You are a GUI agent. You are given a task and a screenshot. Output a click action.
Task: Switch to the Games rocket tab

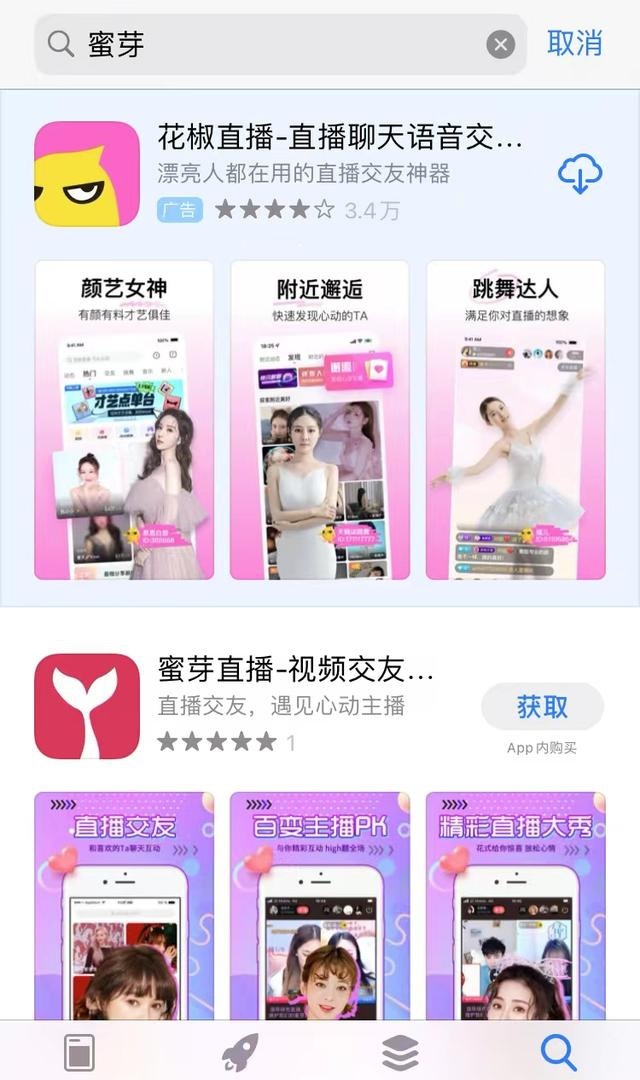click(239, 1052)
